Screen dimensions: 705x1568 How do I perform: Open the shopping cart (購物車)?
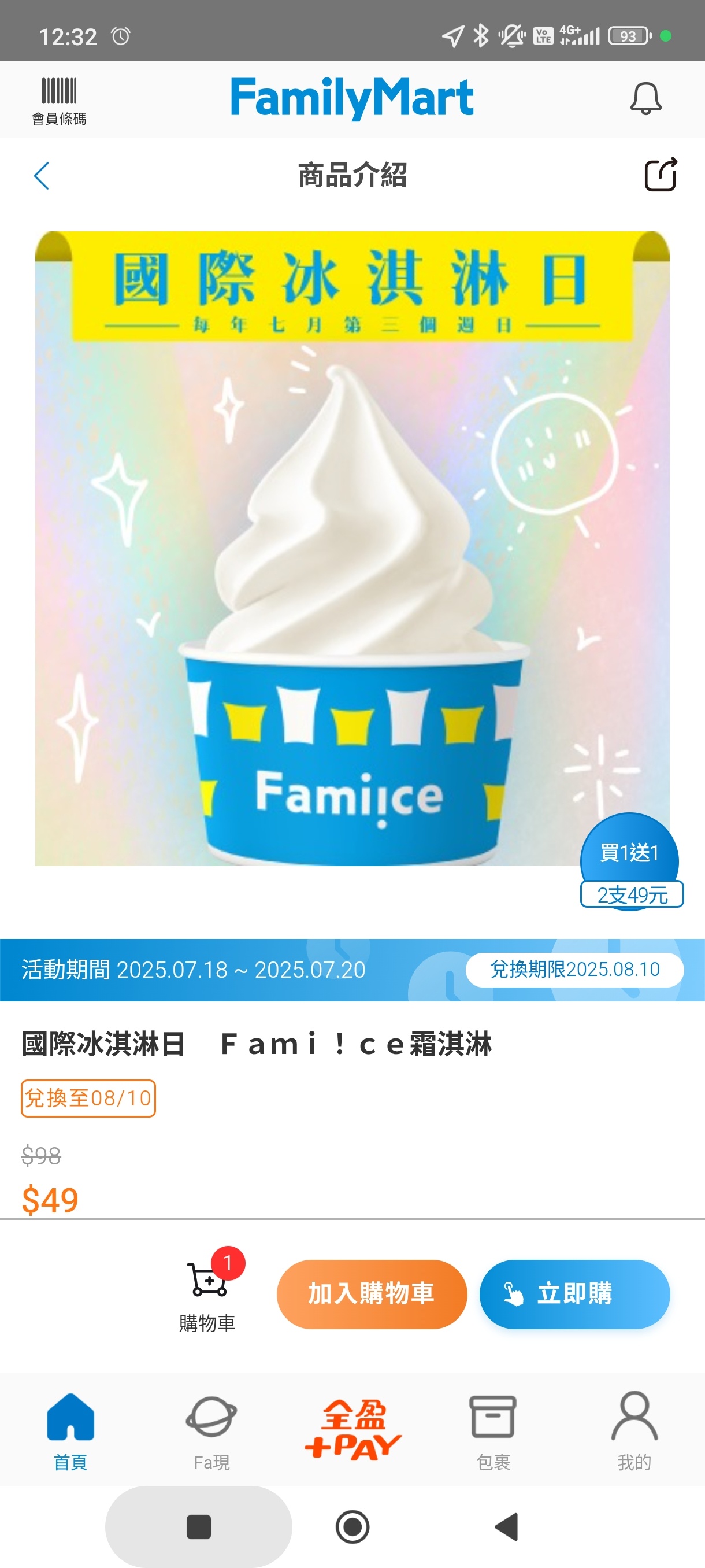(208, 1292)
